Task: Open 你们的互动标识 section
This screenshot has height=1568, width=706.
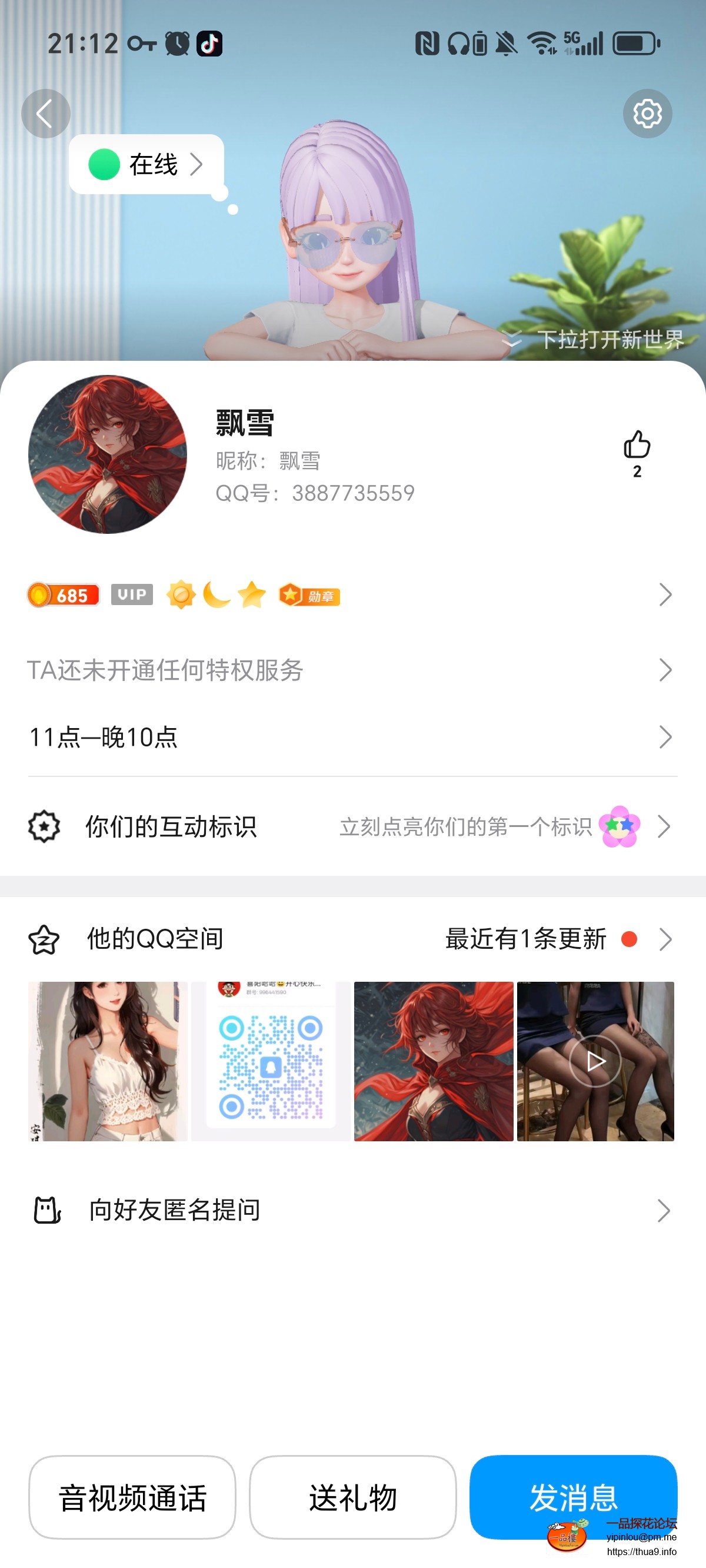Action: (171, 826)
